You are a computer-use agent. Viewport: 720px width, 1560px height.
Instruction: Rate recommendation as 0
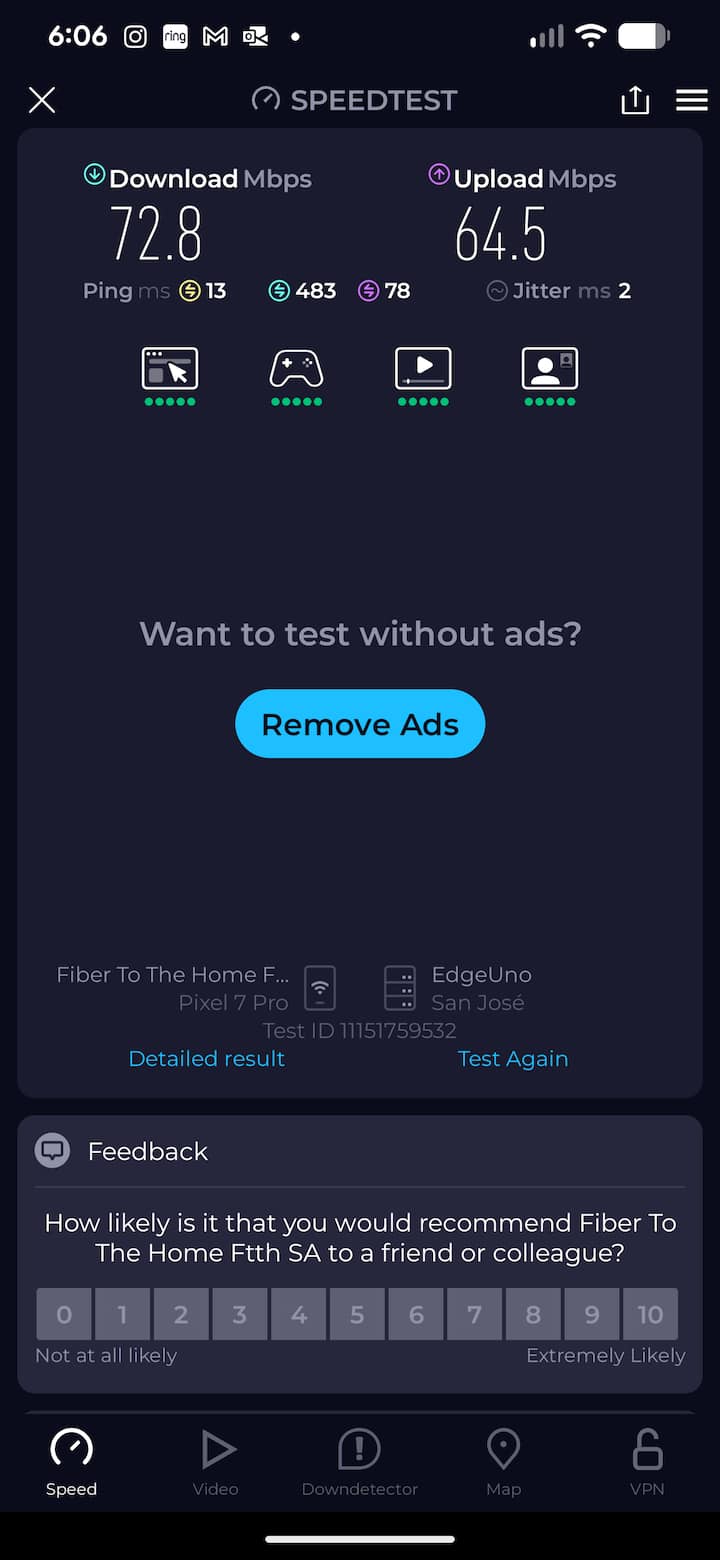pyautogui.click(x=64, y=1314)
